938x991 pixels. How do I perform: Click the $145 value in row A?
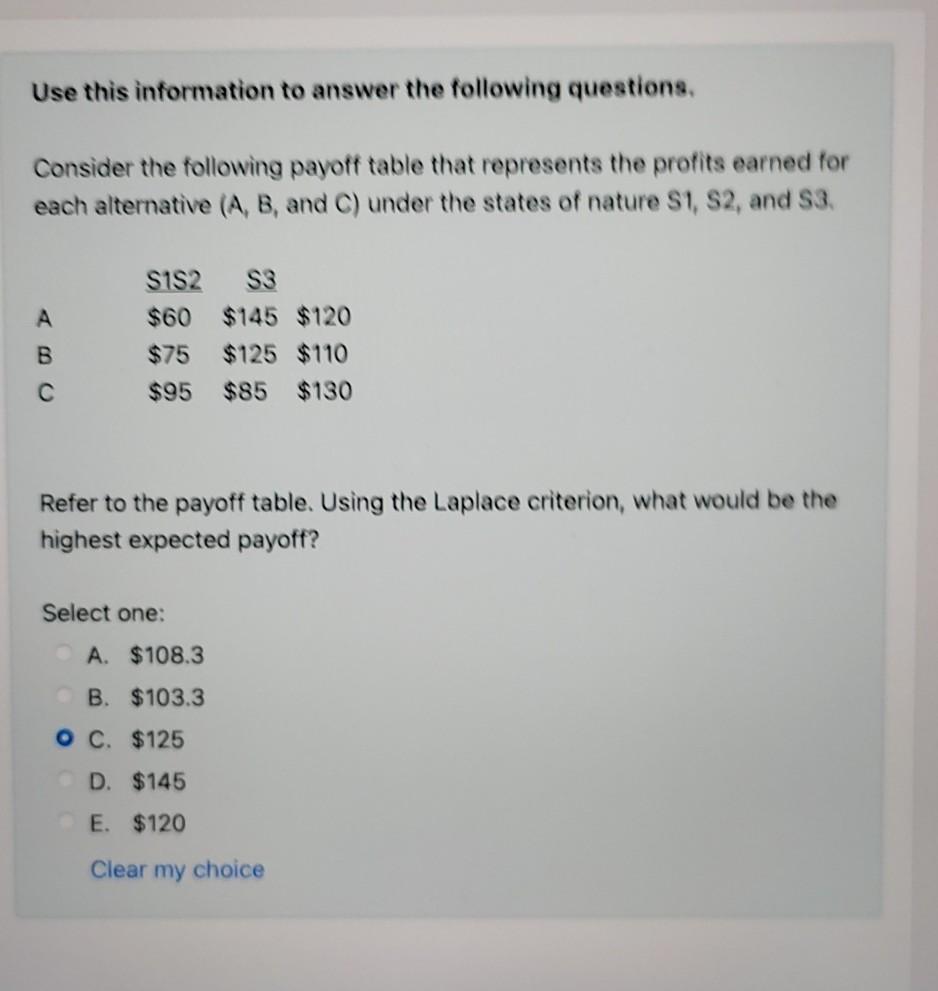click(247, 316)
